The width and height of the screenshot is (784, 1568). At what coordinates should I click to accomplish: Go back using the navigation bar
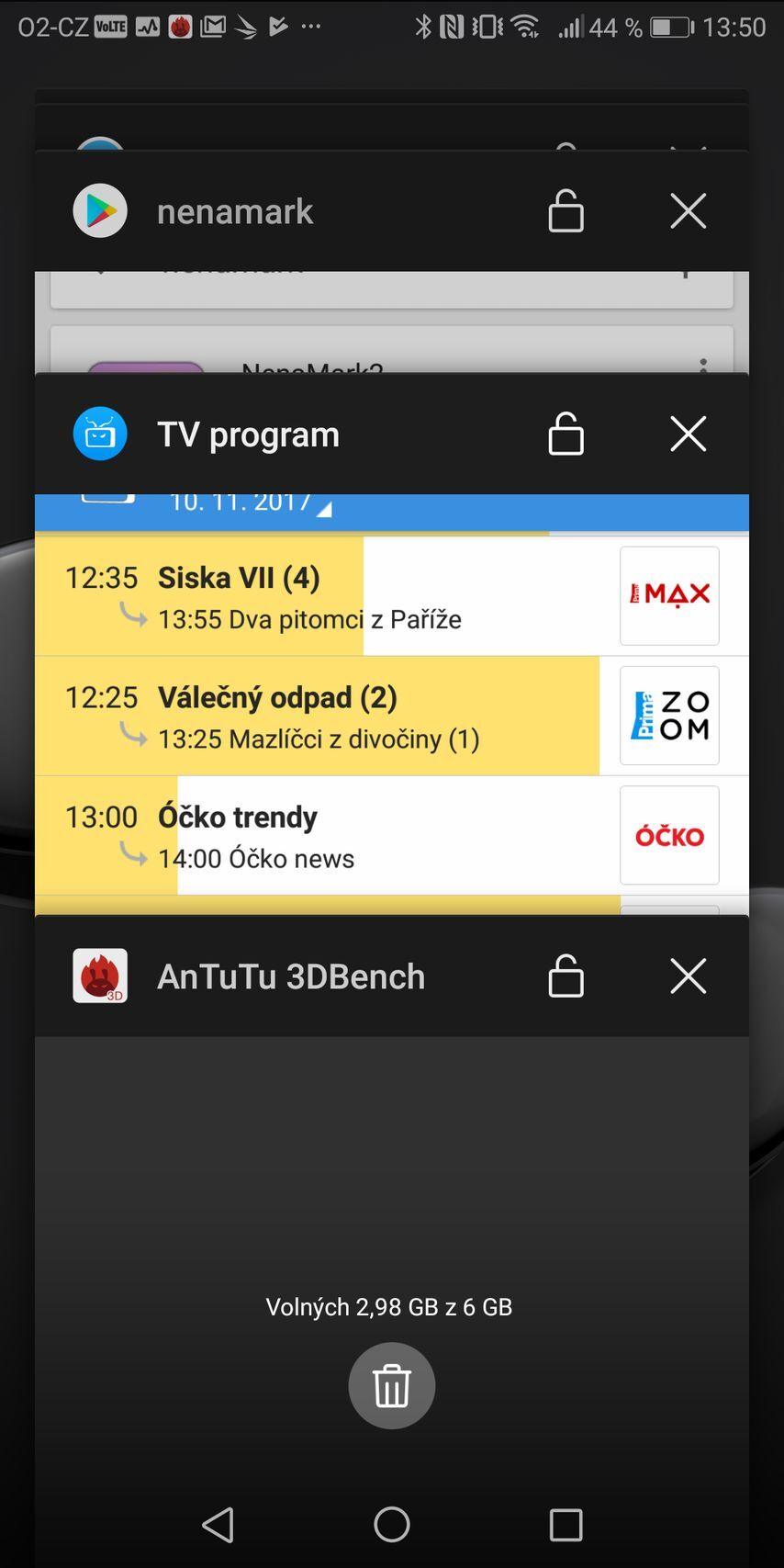click(x=218, y=1525)
